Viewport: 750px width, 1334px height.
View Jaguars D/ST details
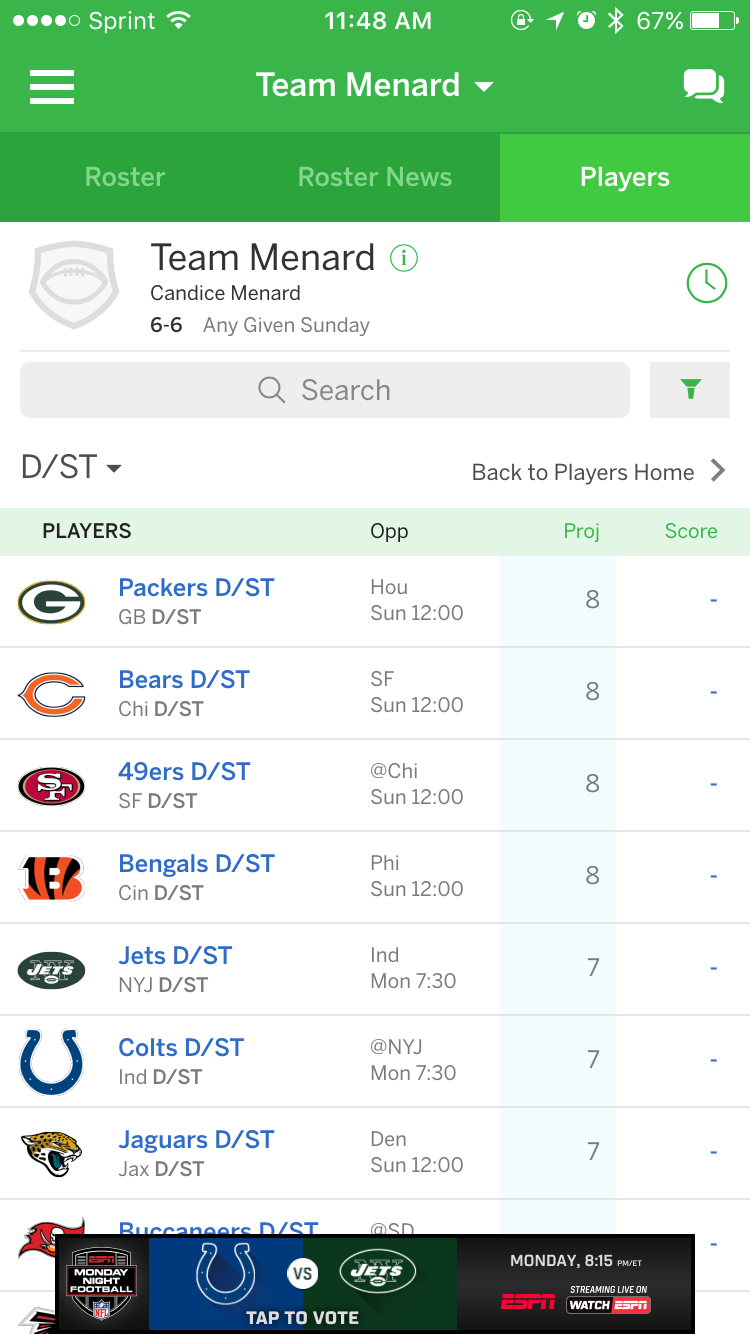pyautogui.click(x=375, y=1153)
